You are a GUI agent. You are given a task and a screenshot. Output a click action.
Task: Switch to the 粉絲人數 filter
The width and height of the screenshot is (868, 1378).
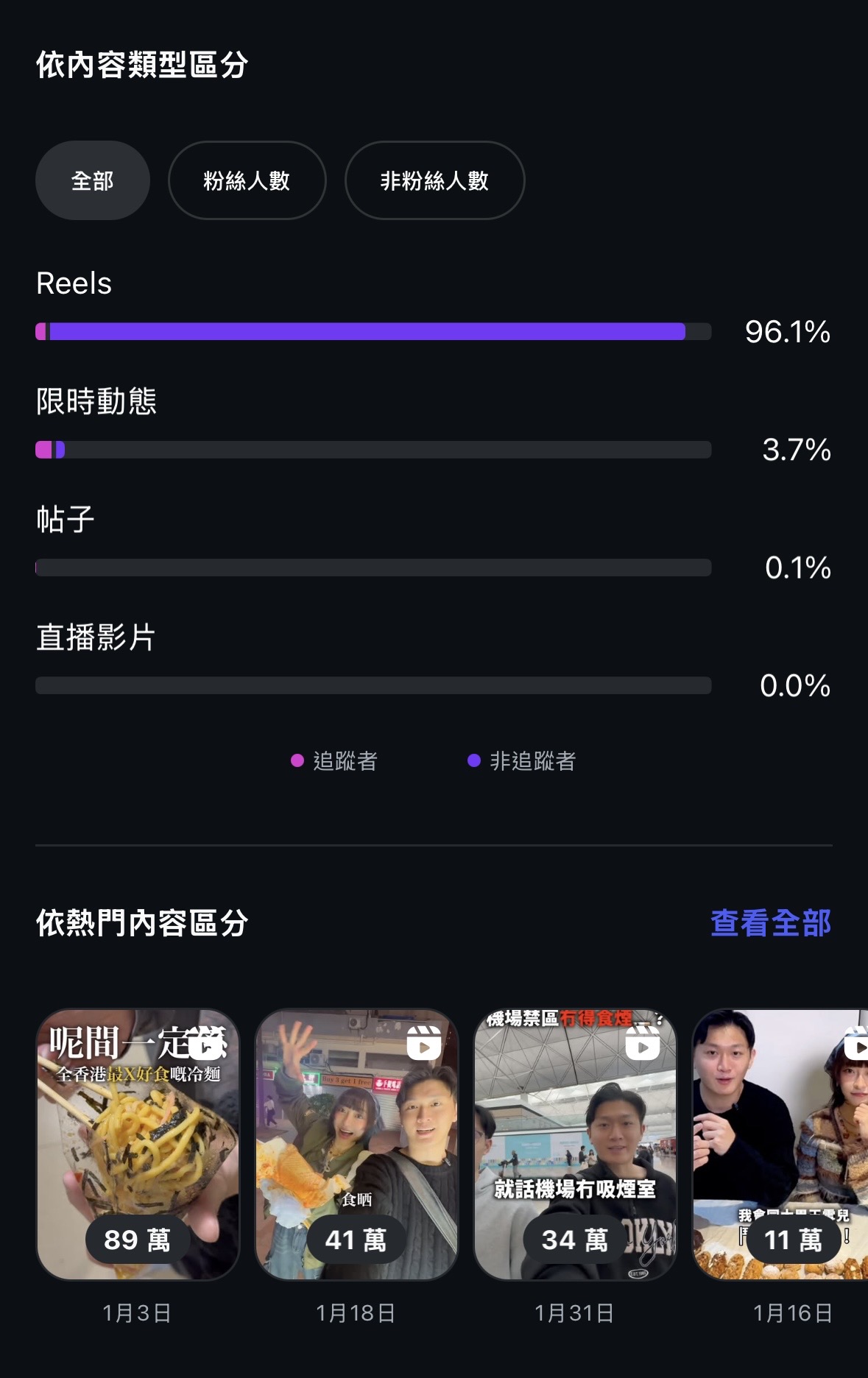point(247,180)
